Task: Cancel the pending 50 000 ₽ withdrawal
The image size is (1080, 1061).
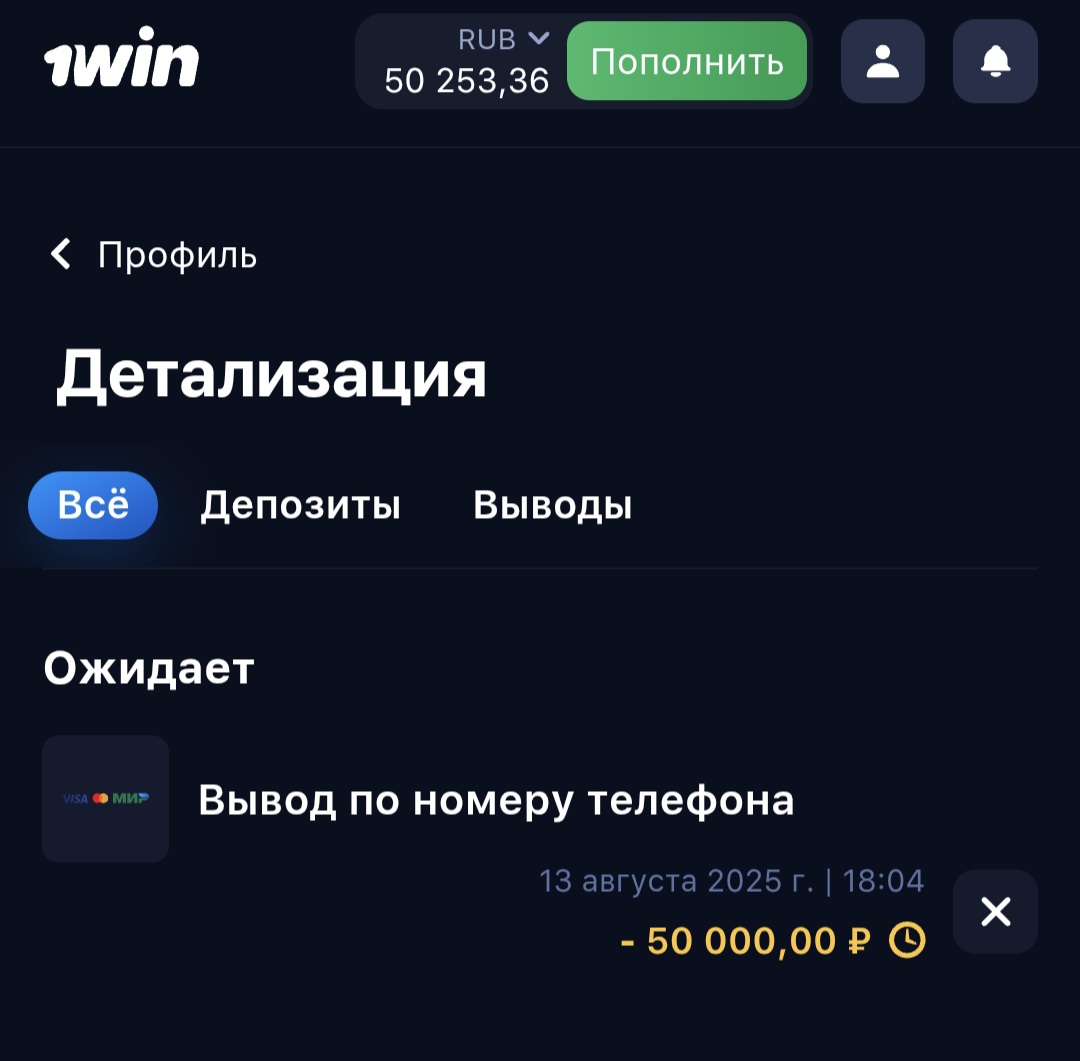Action: click(x=995, y=911)
